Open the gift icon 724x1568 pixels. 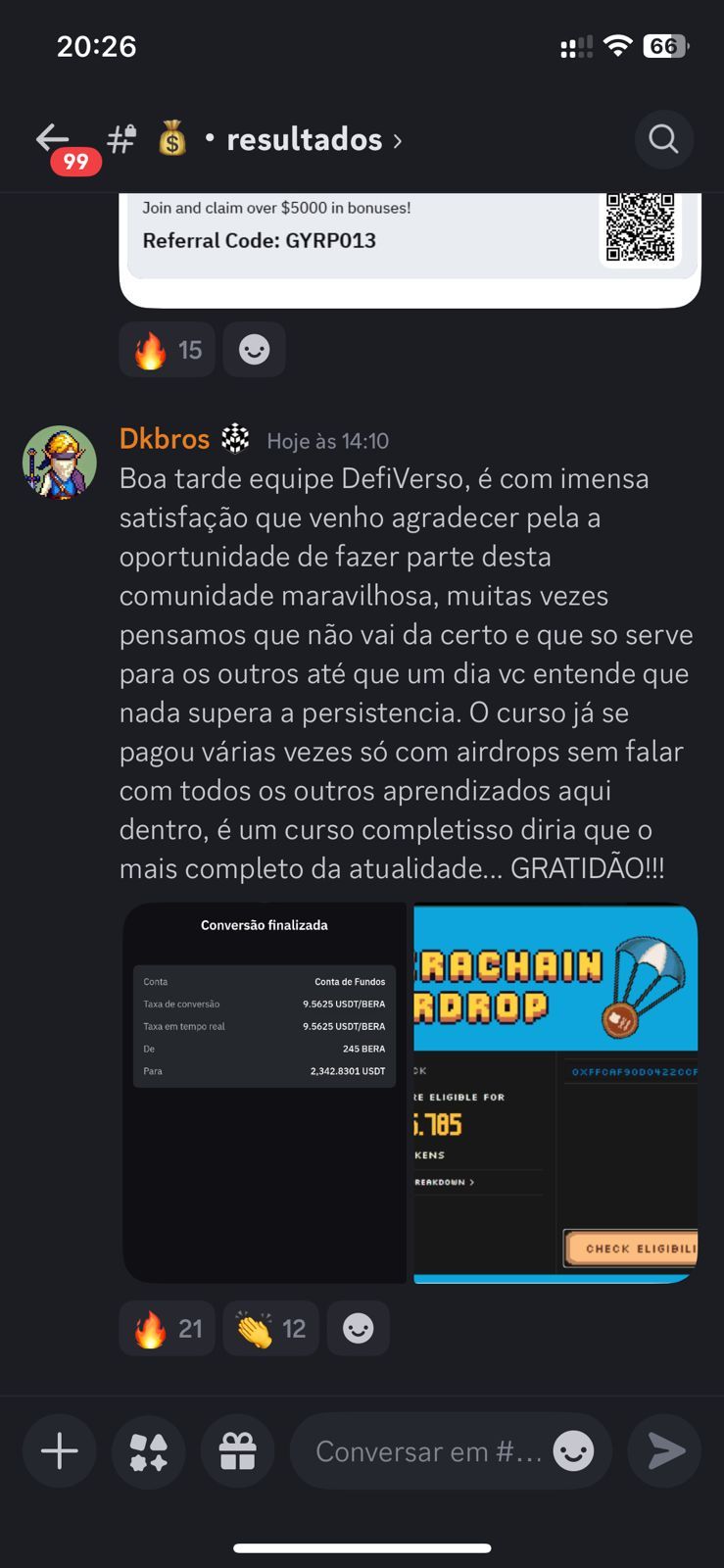[x=237, y=1451]
